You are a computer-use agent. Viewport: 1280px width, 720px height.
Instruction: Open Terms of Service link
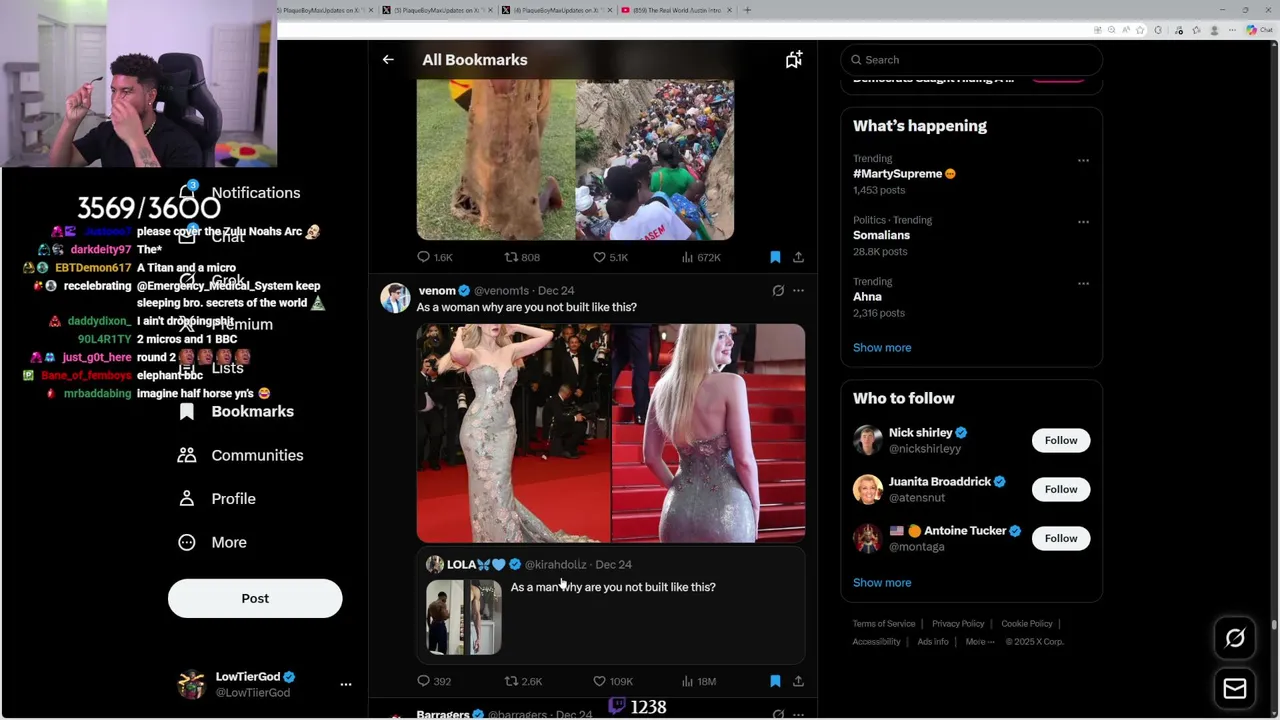coord(883,624)
